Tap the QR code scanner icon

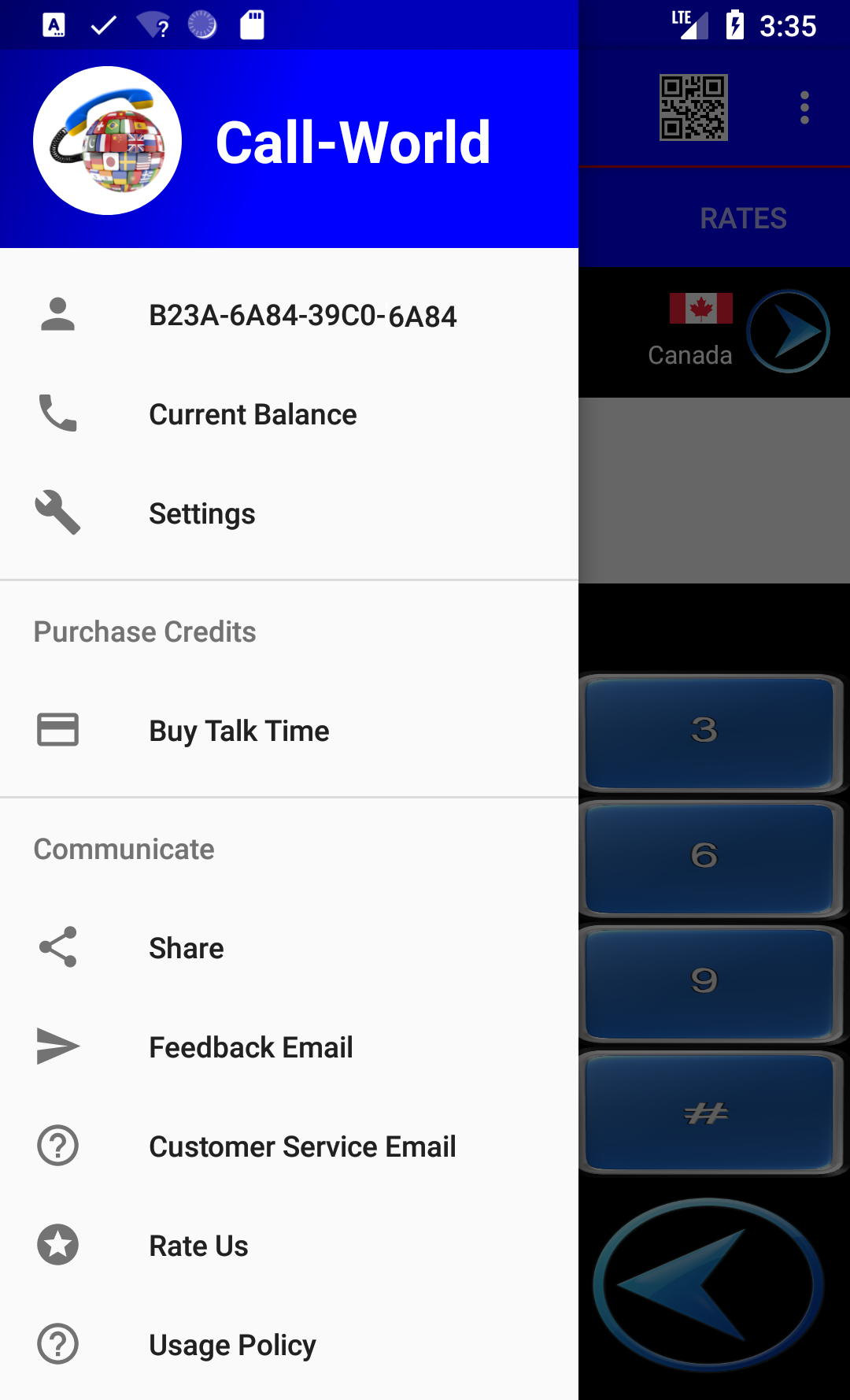[x=693, y=108]
